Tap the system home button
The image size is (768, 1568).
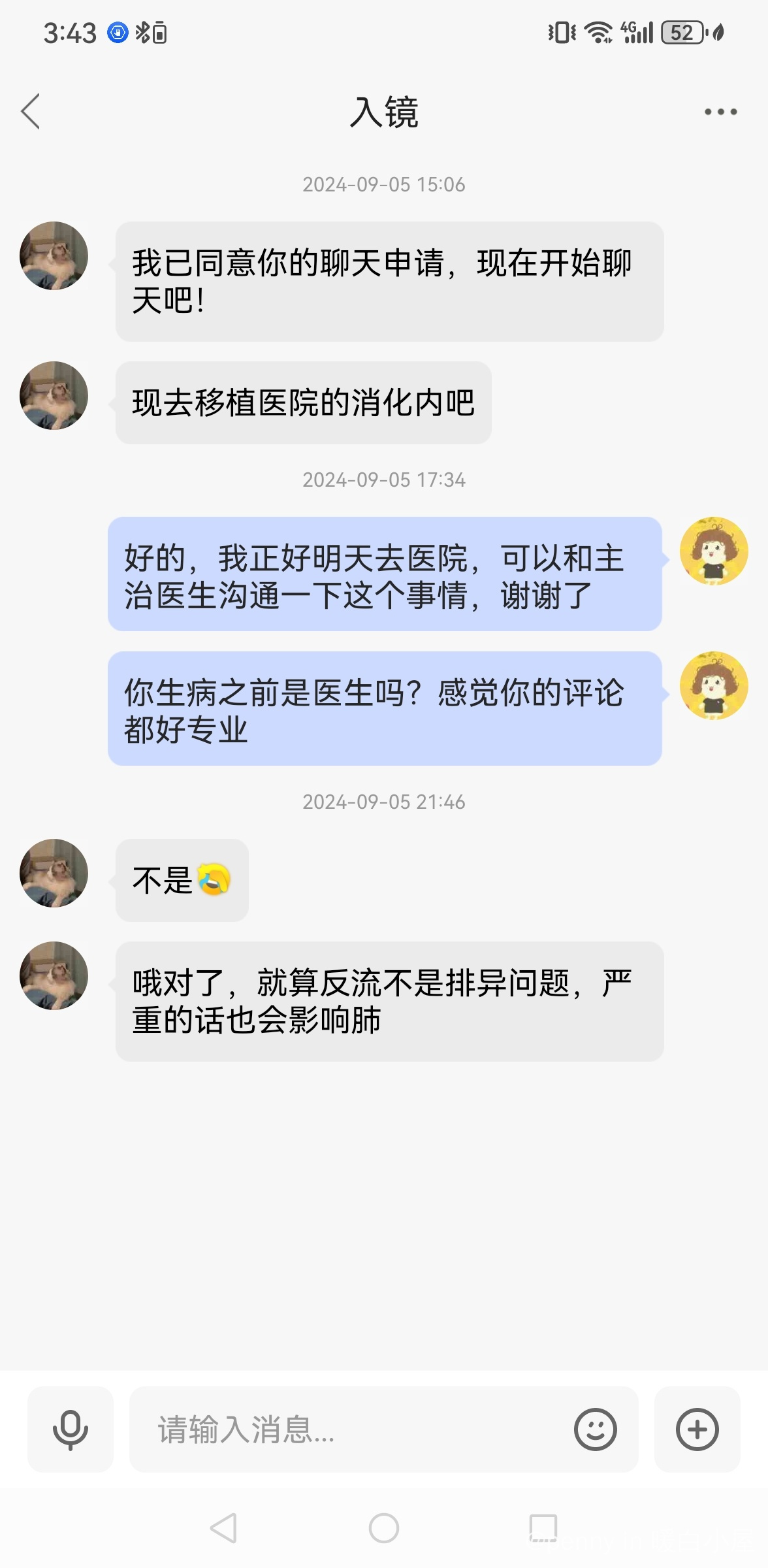click(x=384, y=1528)
